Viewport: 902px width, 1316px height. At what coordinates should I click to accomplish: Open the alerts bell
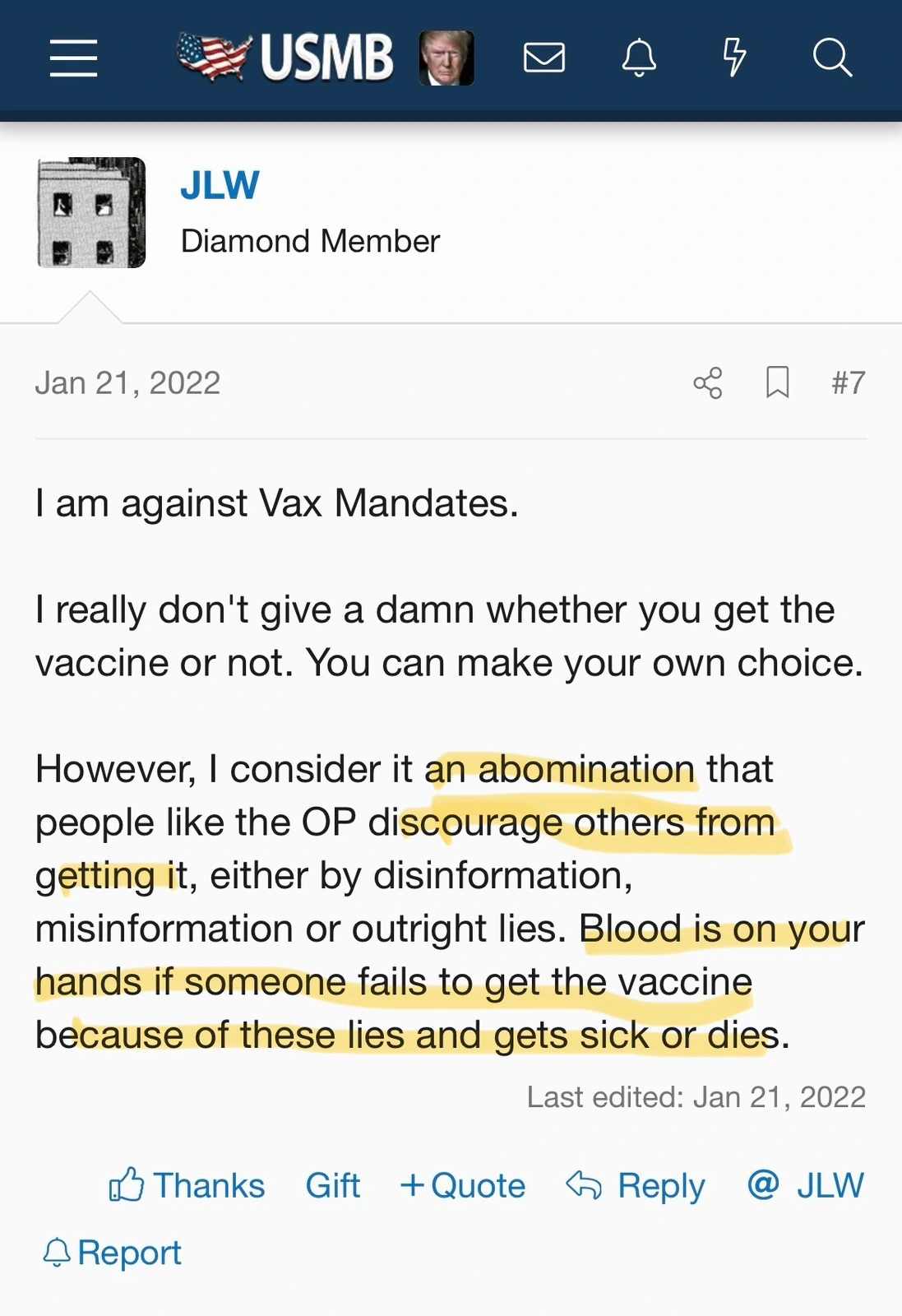tap(639, 58)
